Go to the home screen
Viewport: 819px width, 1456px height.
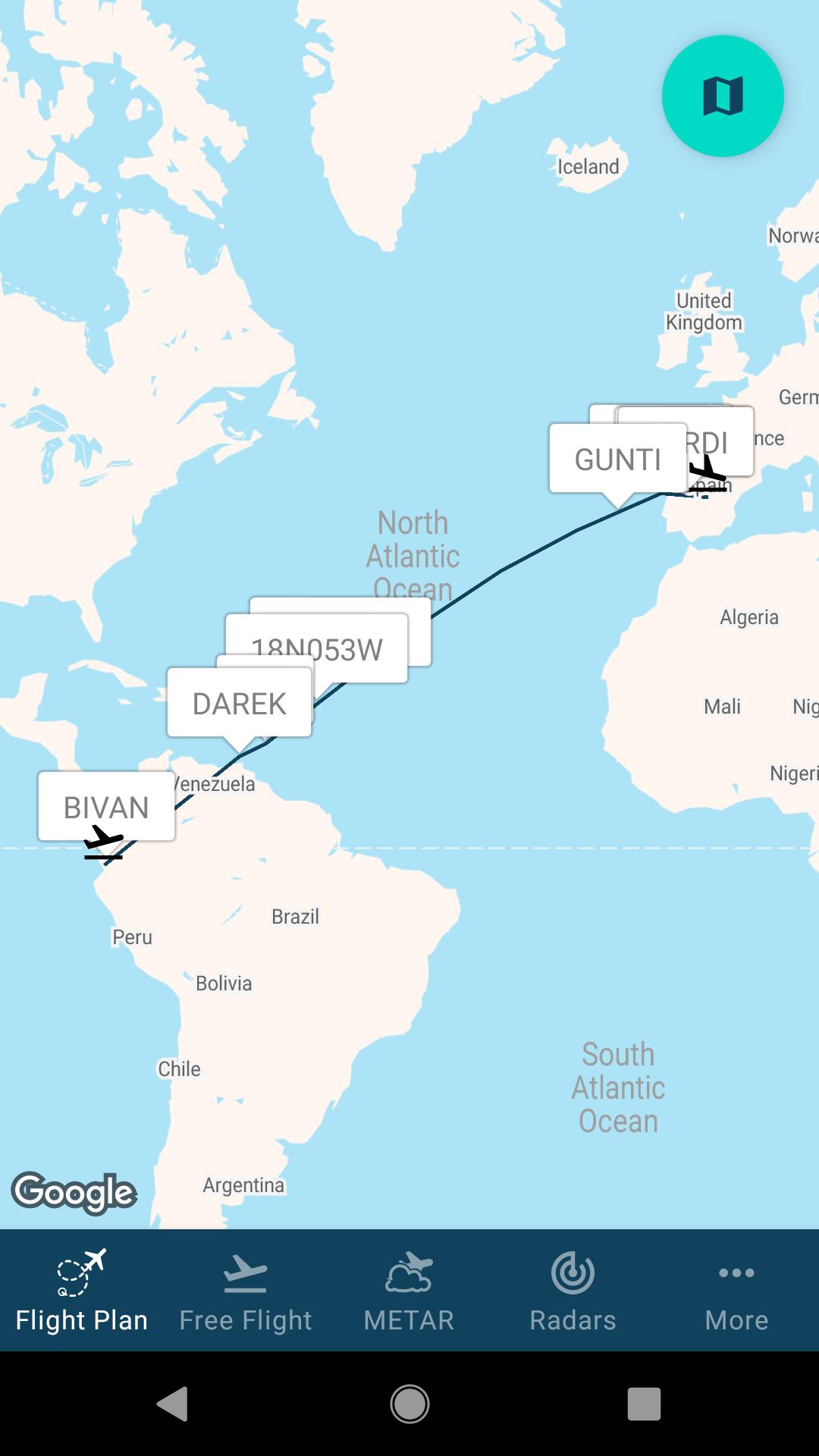(409, 1404)
